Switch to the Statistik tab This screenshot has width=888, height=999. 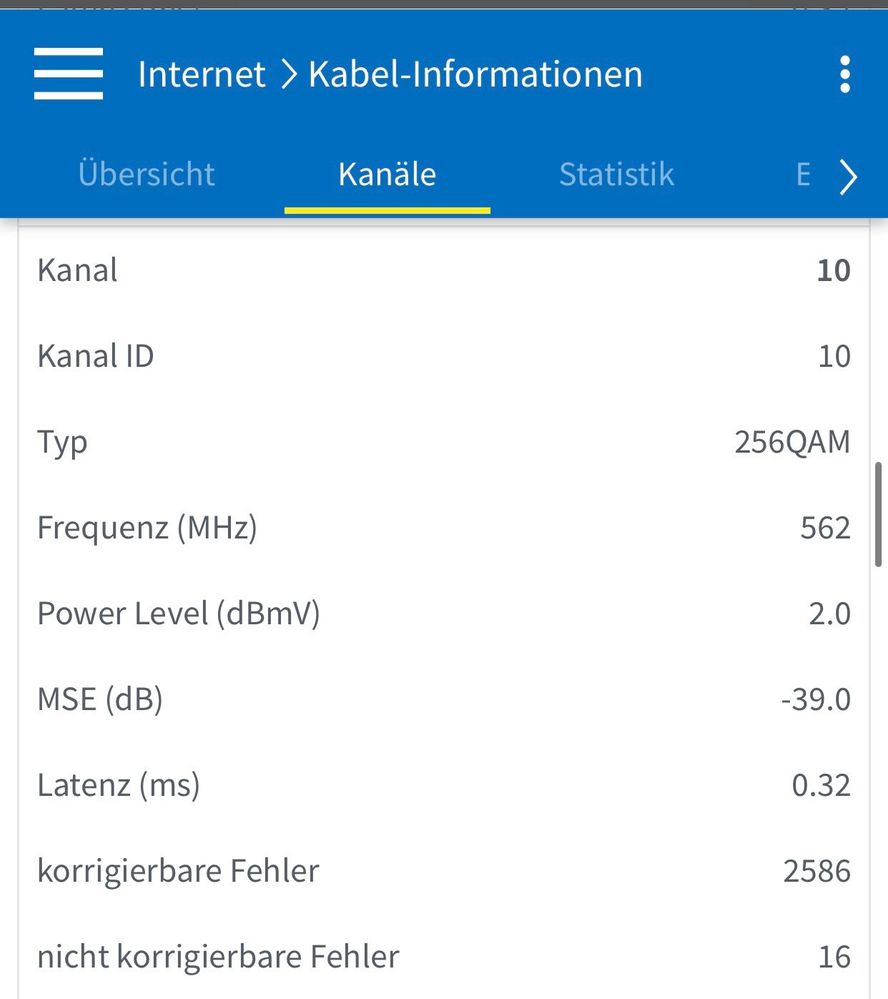[616, 174]
